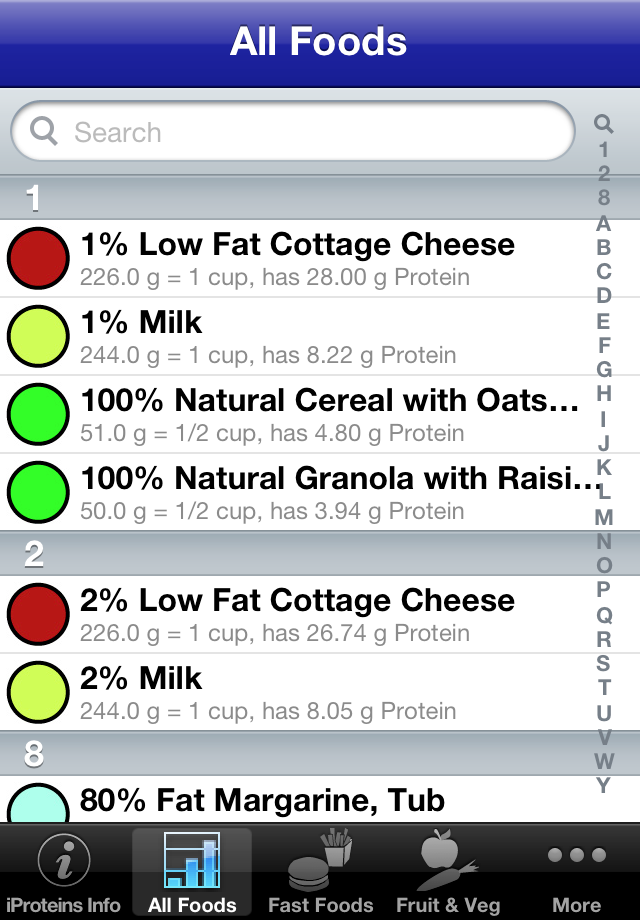View 100% Natural Granola with Raisins
Image resolution: width=640 pixels, height=920 pixels.
coord(300,492)
